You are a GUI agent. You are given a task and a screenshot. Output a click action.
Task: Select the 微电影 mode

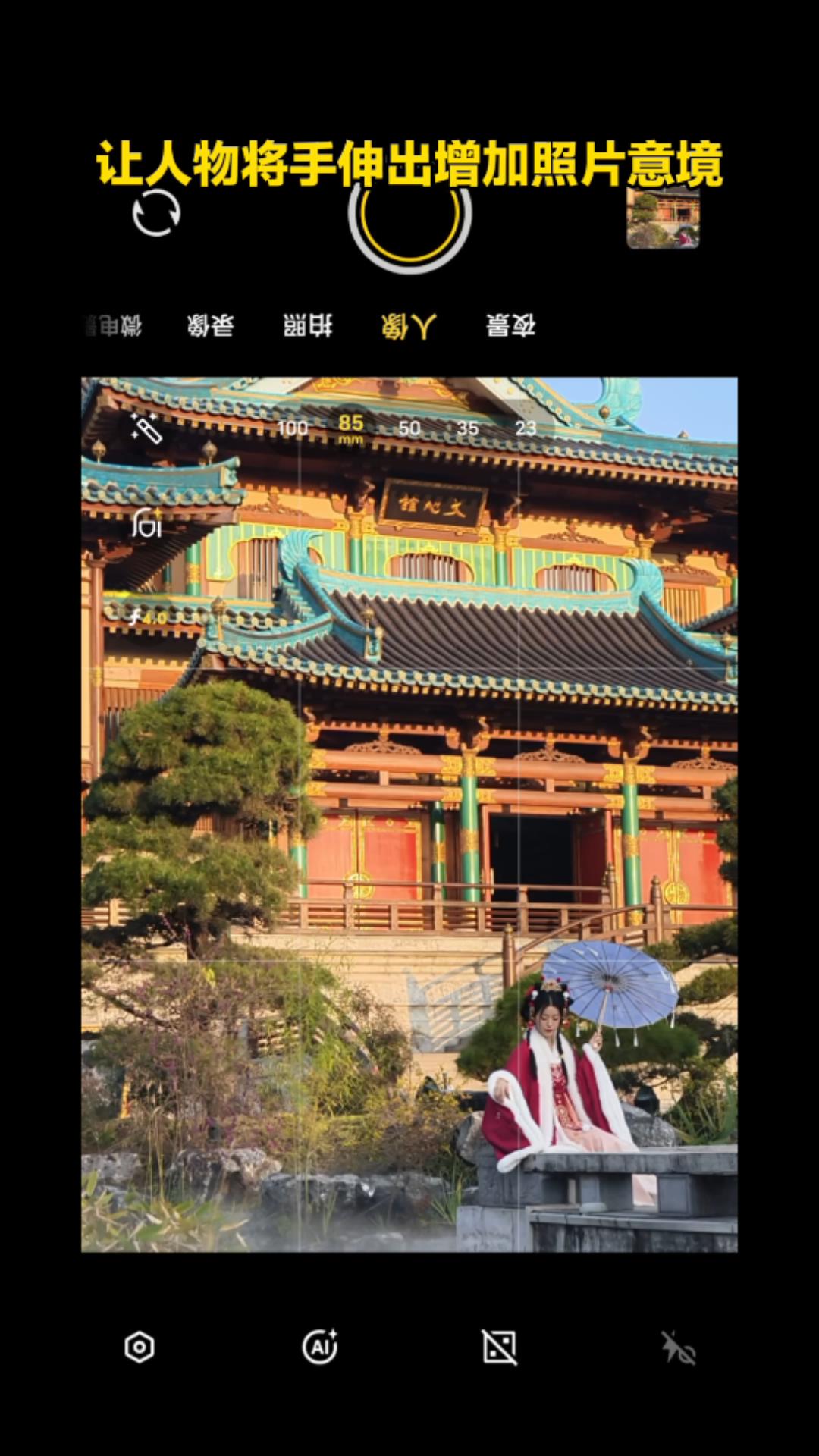pyautogui.click(x=115, y=326)
